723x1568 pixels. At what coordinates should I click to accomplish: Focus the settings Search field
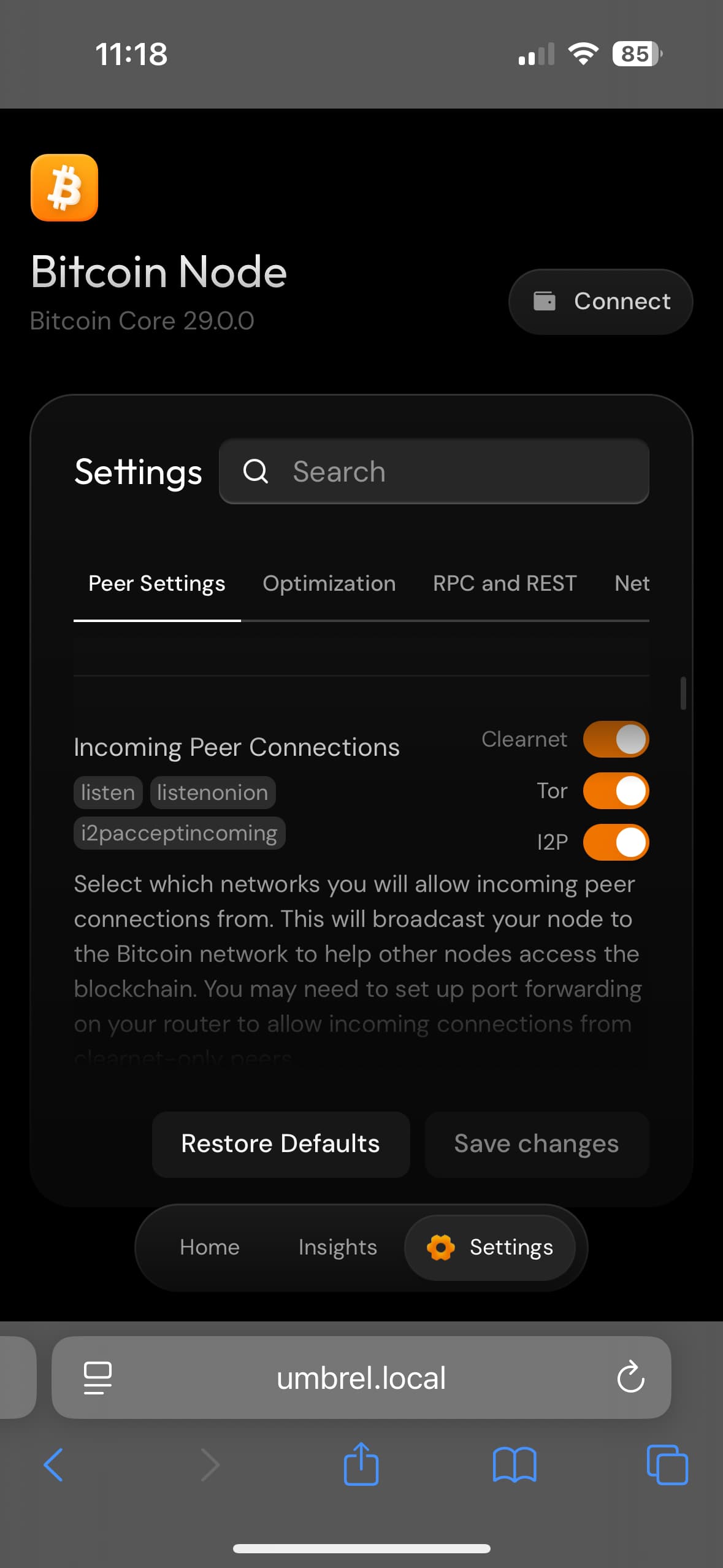point(434,471)
